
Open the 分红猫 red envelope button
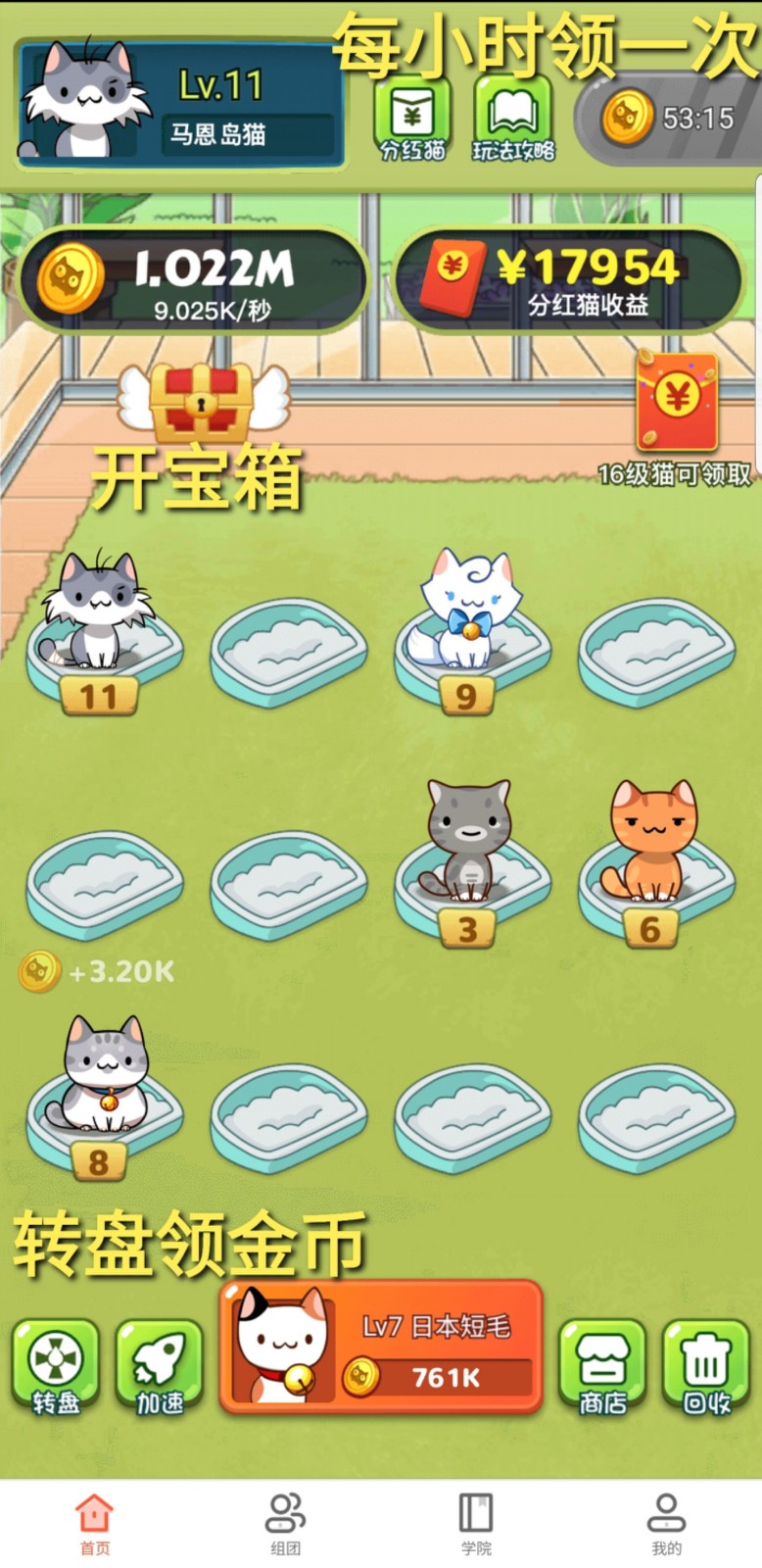click(412, 120)
